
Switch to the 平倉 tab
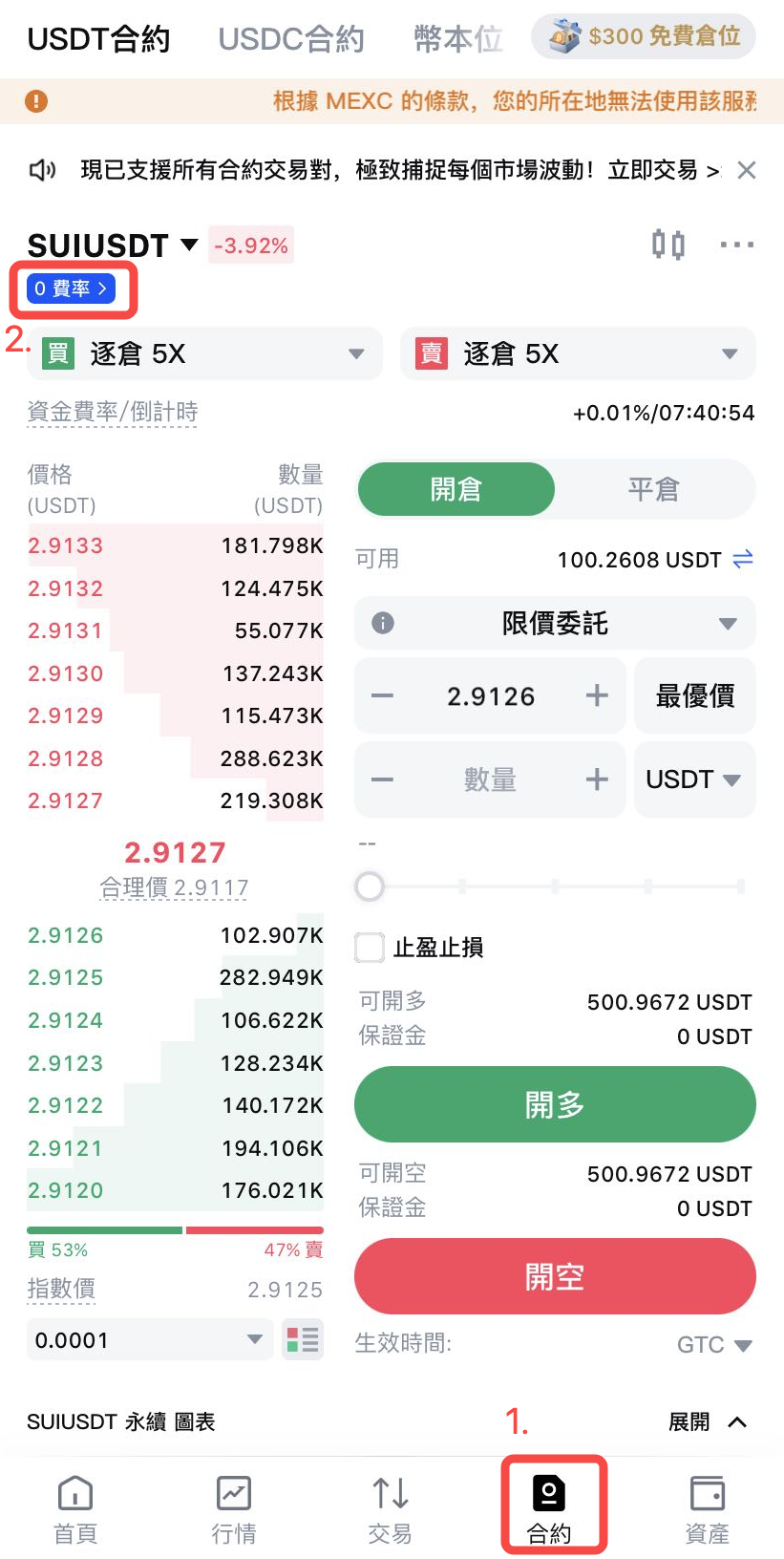[x=653, y=489]
